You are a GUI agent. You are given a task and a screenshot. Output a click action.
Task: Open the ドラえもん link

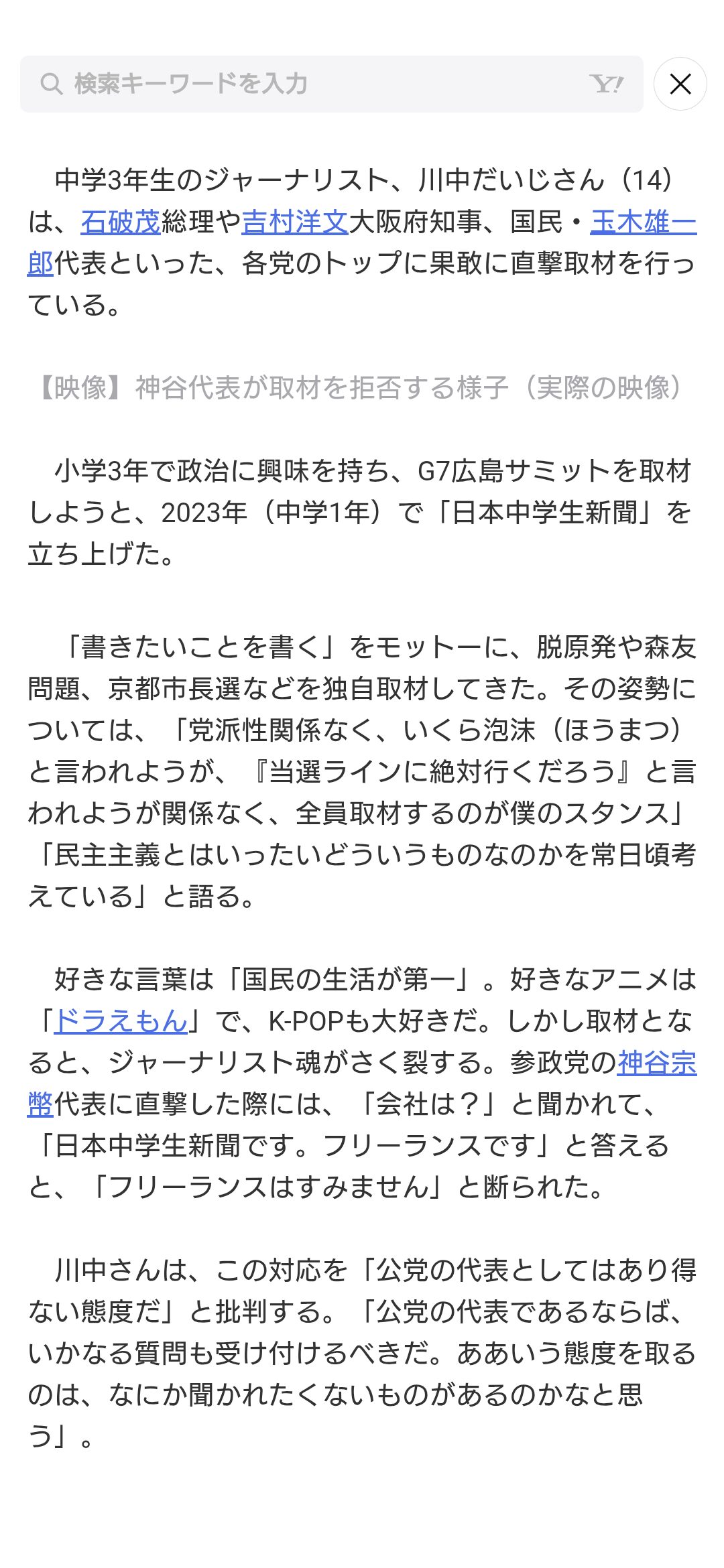tap(121, 1021)
